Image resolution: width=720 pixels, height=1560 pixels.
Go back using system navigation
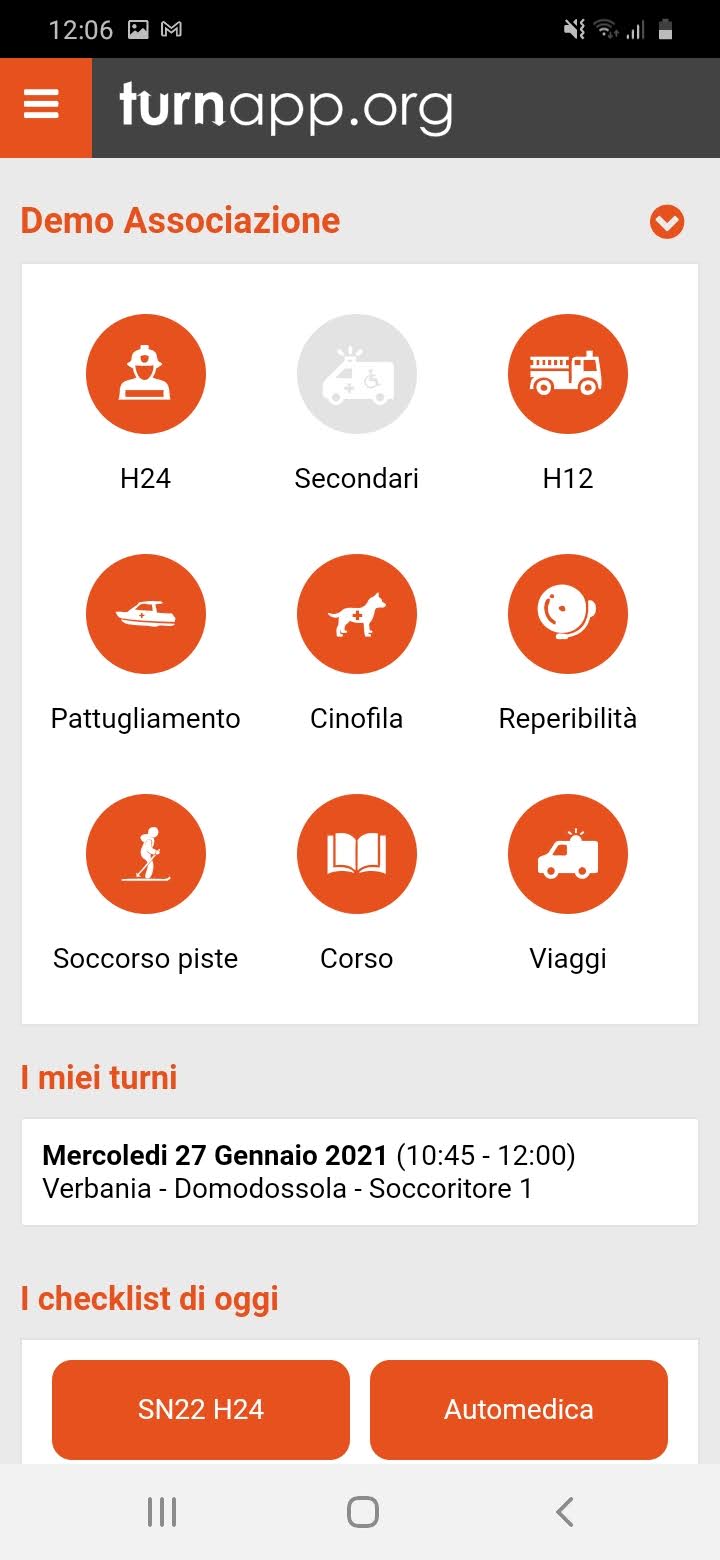click(x=565, y=1512)
